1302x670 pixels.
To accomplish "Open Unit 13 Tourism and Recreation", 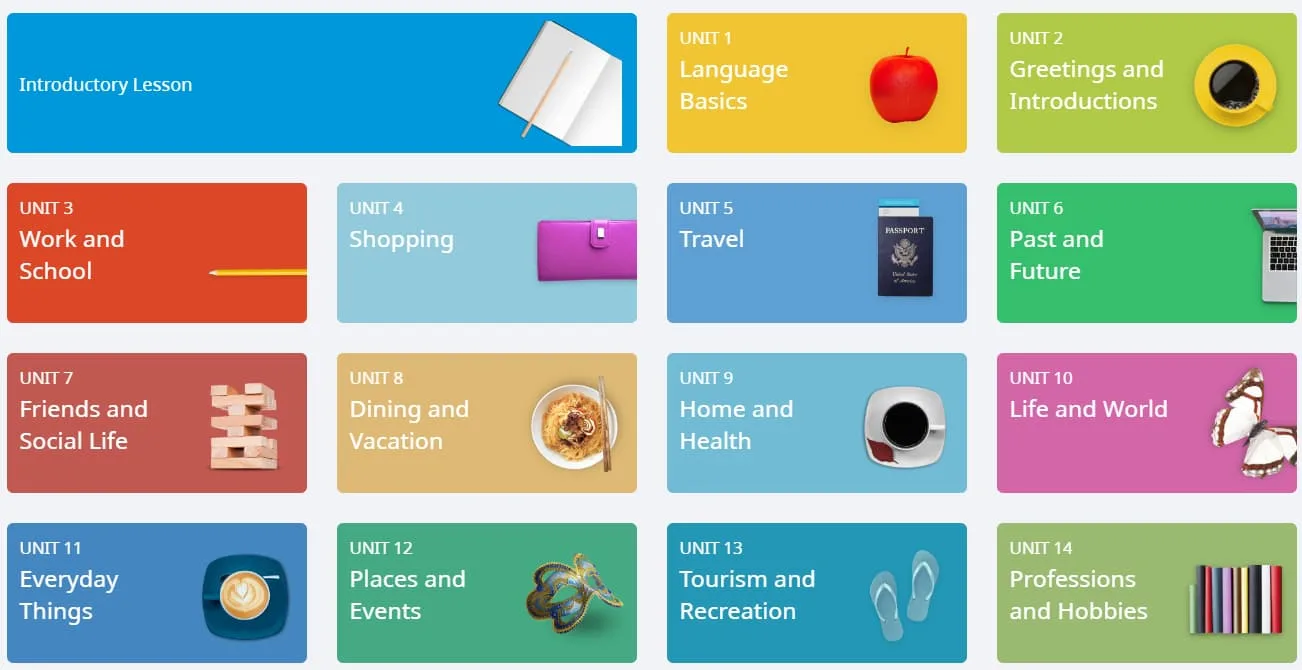I will (x=816, y=593).
